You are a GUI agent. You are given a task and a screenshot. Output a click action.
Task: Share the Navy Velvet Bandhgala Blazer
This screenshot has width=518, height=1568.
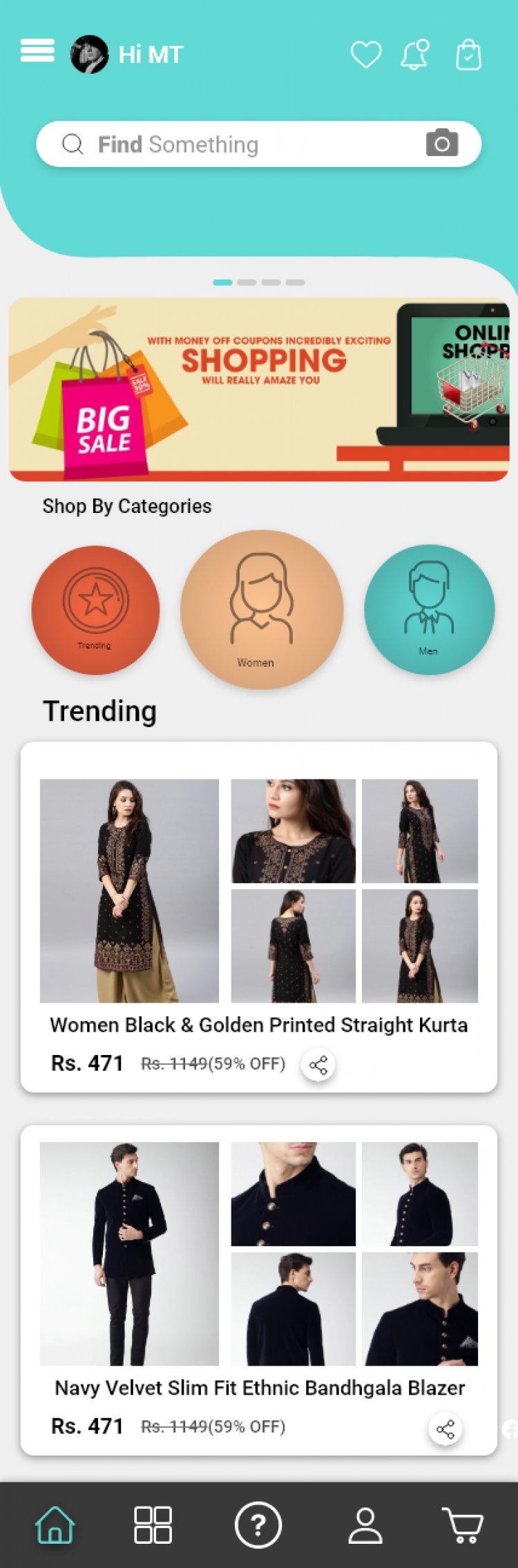[x=445, y=1429]
